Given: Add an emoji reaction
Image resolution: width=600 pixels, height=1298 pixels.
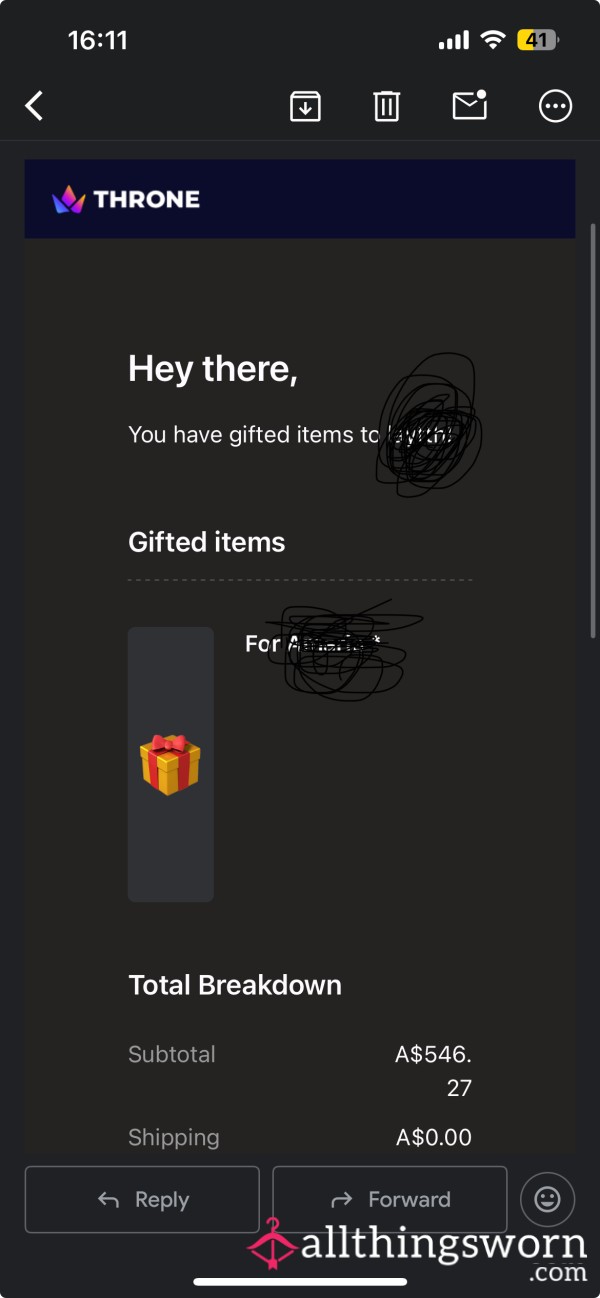Looking at the screenshot, I should point(548,1199).
